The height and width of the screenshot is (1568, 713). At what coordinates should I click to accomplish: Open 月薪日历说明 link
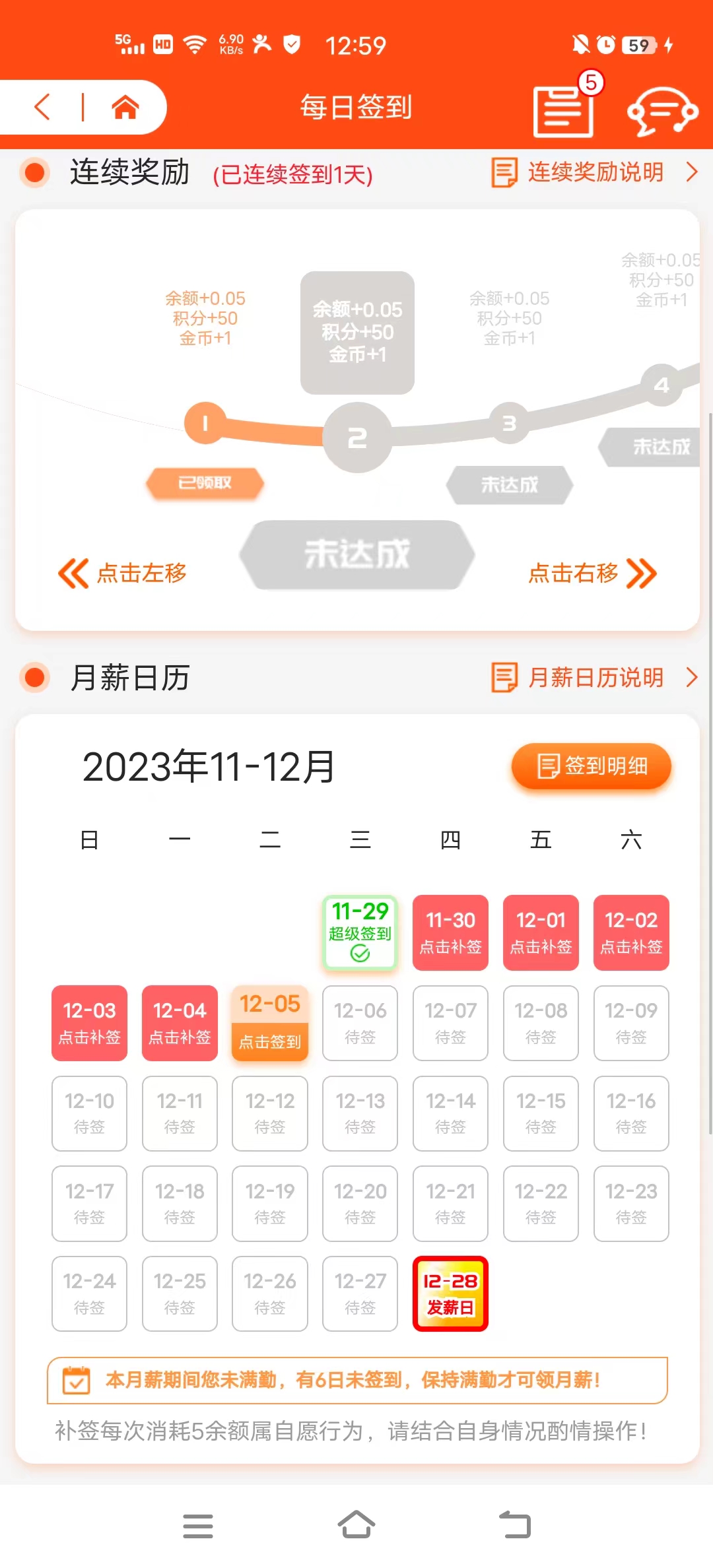(594, 678)
